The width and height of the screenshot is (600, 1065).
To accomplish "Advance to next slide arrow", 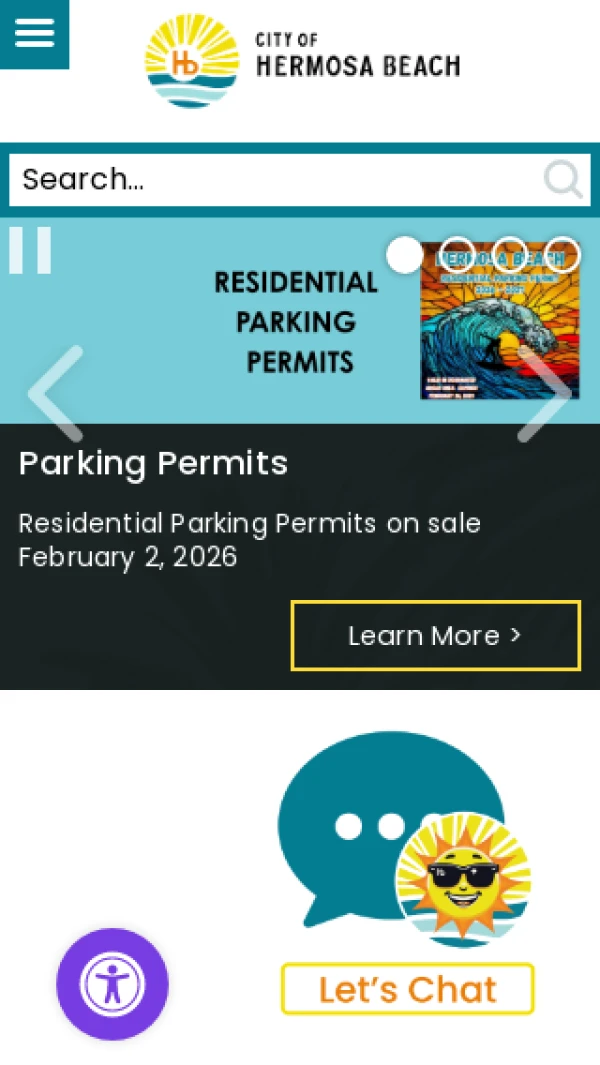I will (545, 394).
